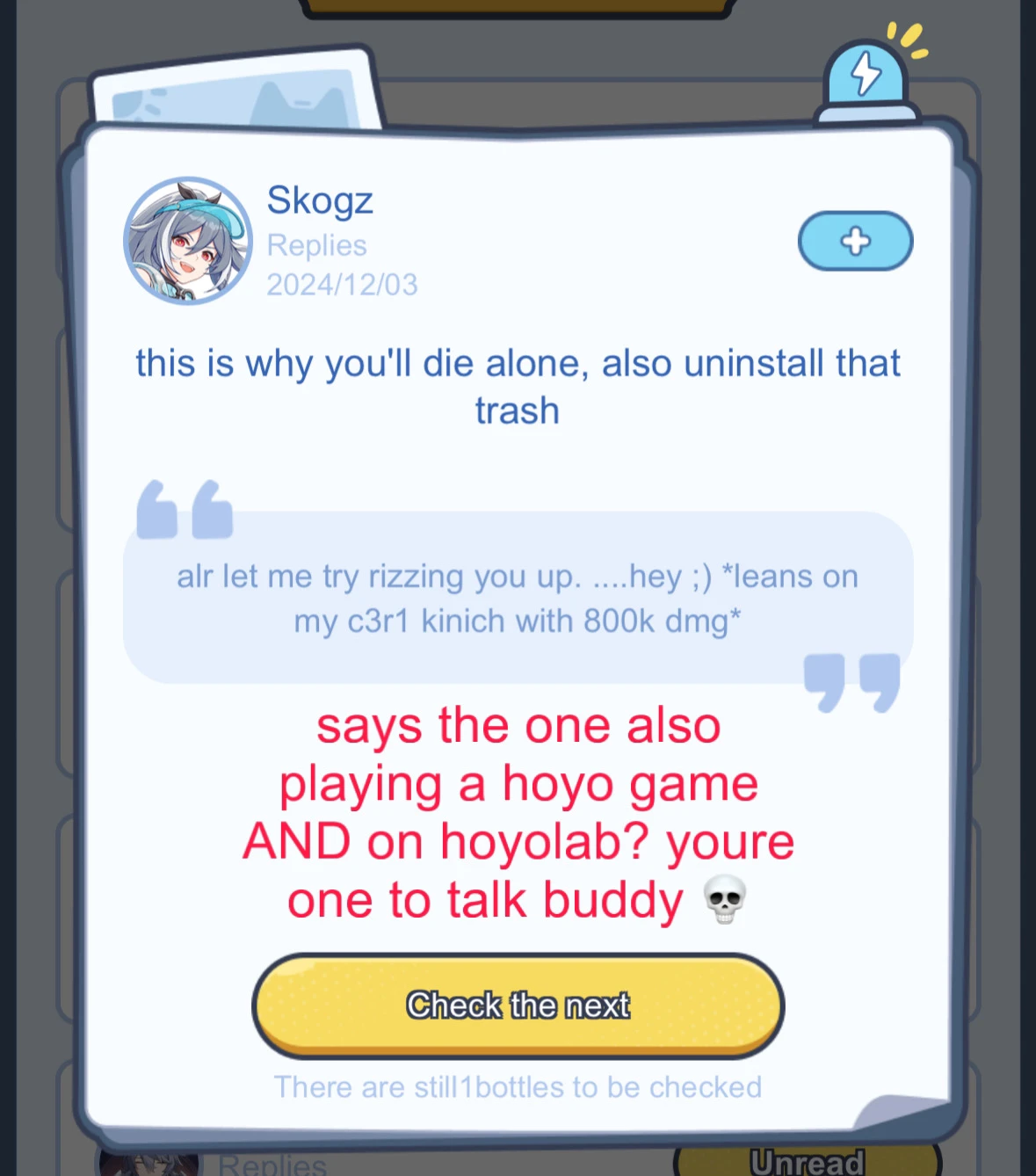Viewport: 1036px width, 1176px height.
Task: Expand the quoted kinich message bubble
Action: (x=518, y=598)
